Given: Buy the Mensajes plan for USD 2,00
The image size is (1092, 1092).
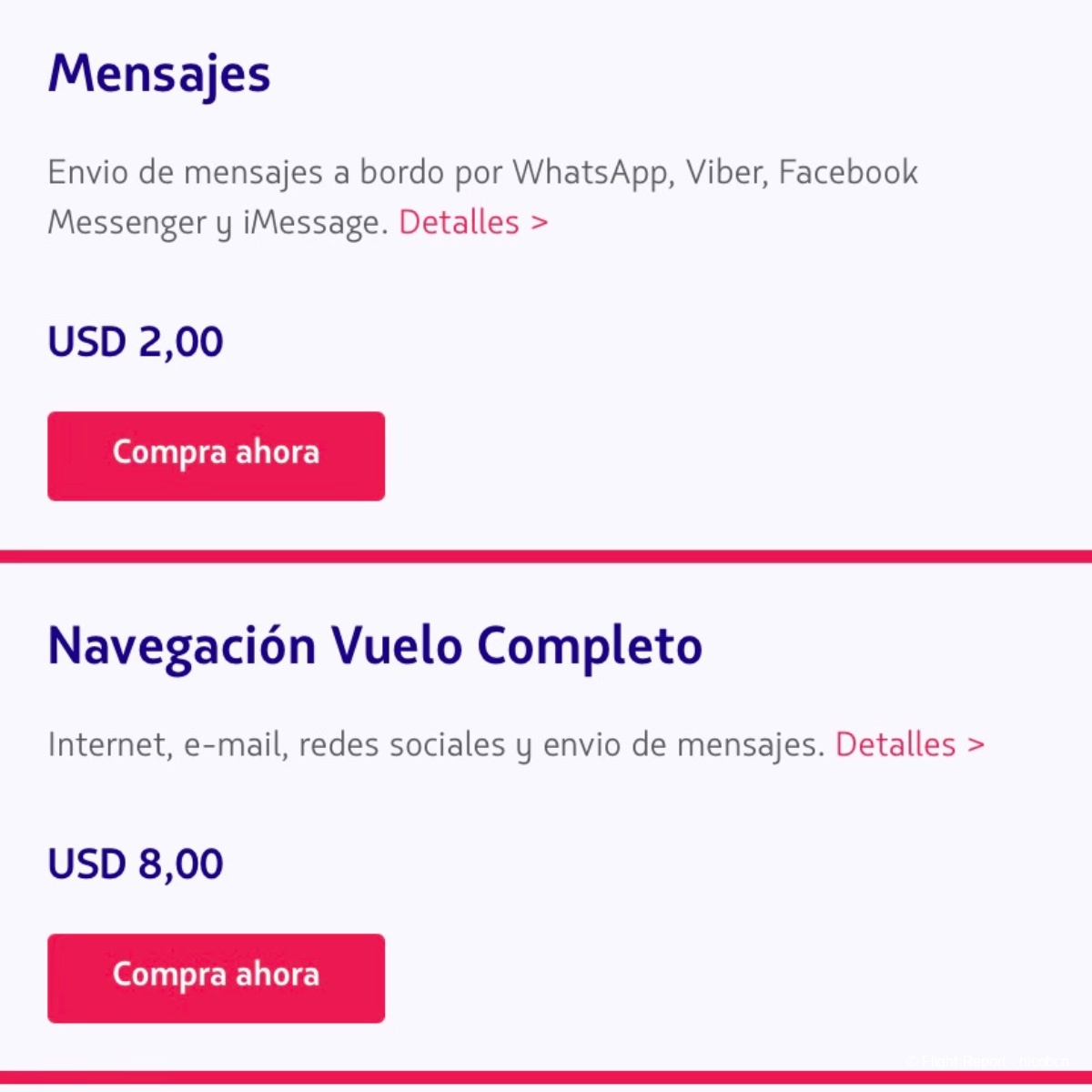Looking at the screenshot, I should click(x=216, y=455).
